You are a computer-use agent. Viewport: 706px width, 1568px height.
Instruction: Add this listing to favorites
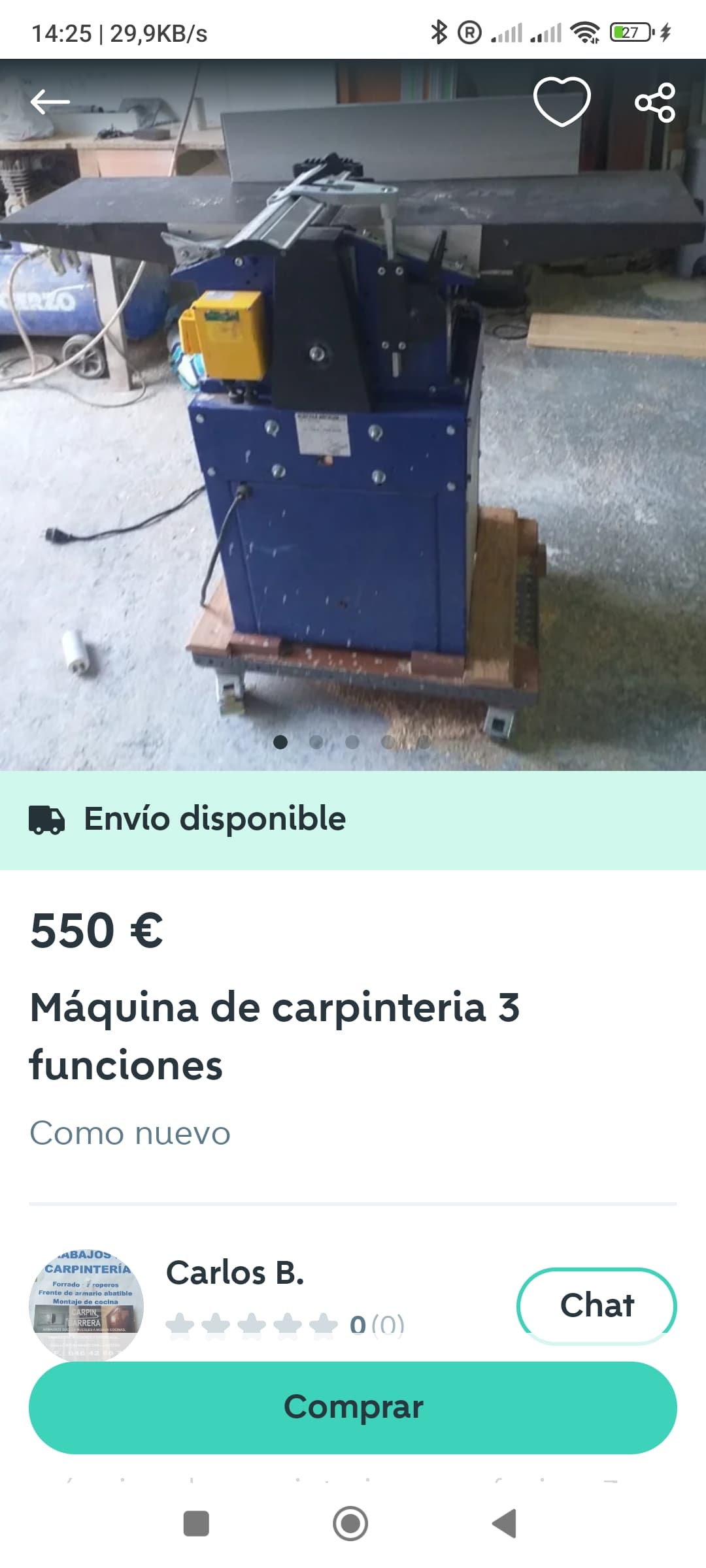pos(562,101)
